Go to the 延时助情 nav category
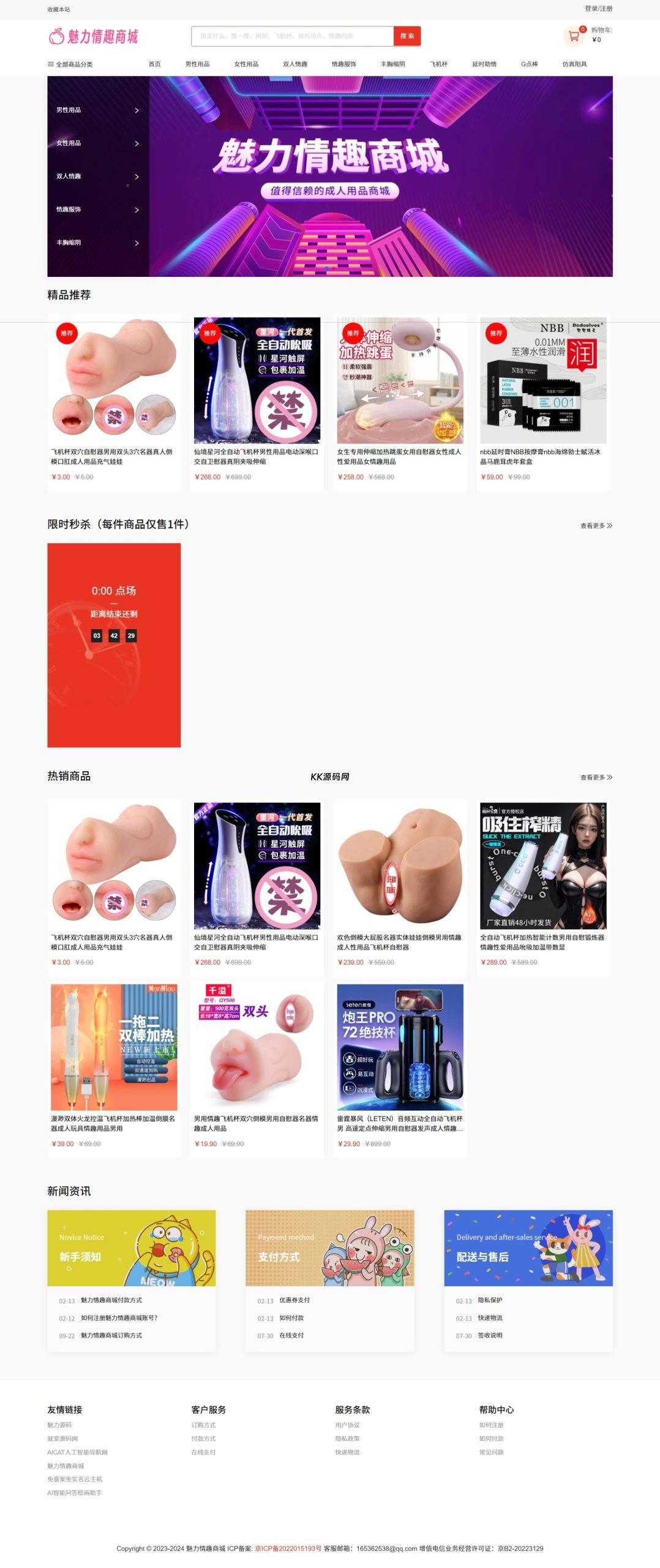 tap(484, 64)
